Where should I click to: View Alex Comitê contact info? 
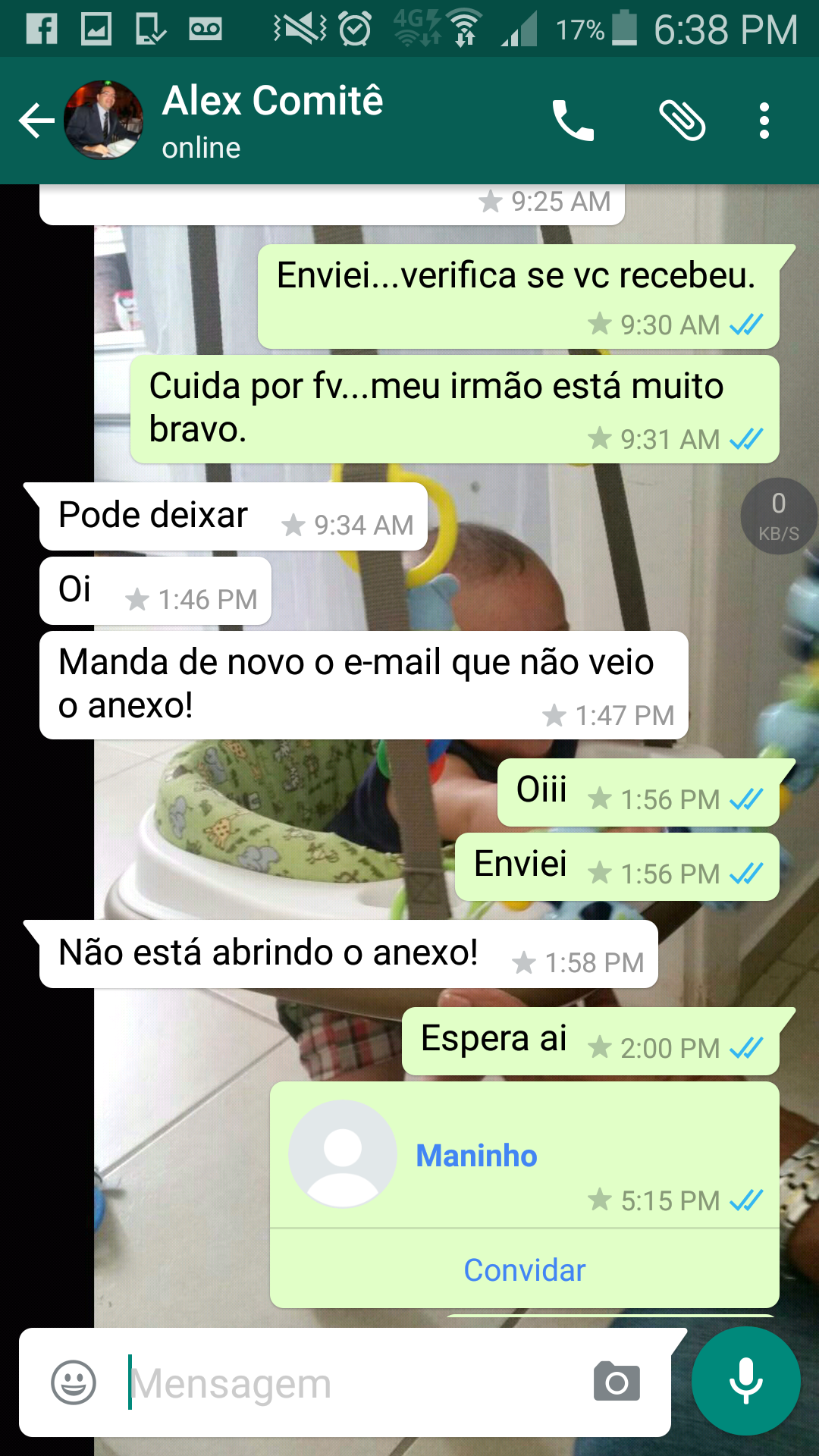273,121
